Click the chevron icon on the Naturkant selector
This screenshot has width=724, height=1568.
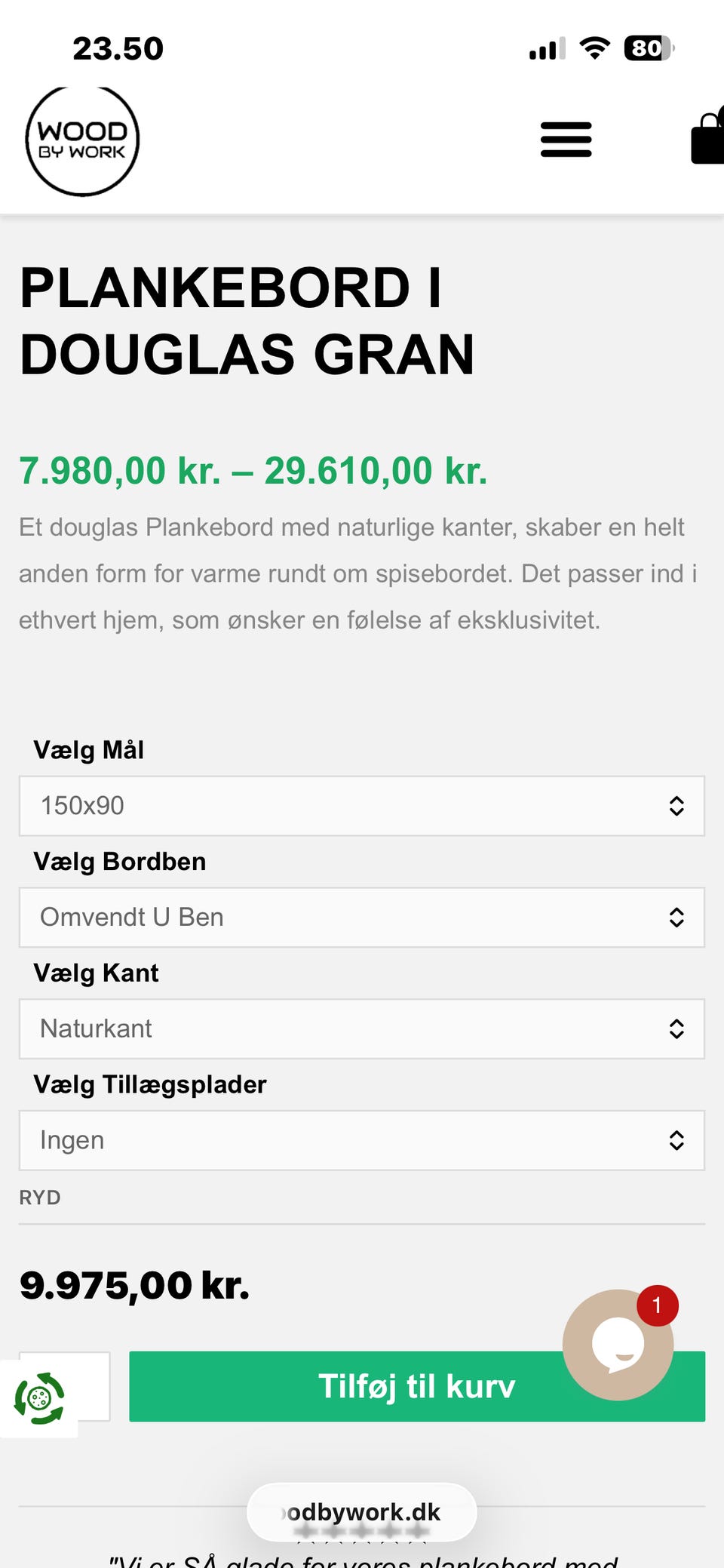[676, 1028]
